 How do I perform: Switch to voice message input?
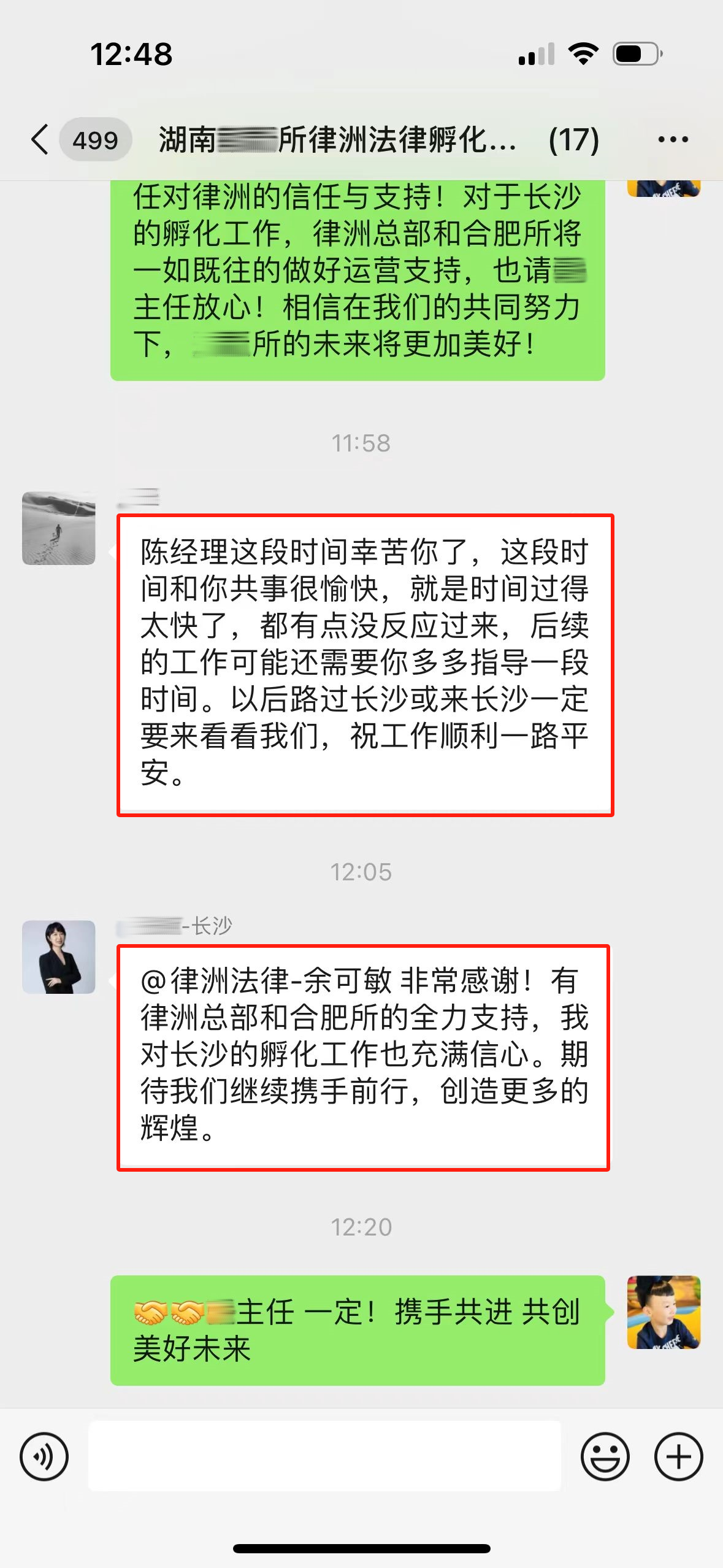tap(44, 1456)
